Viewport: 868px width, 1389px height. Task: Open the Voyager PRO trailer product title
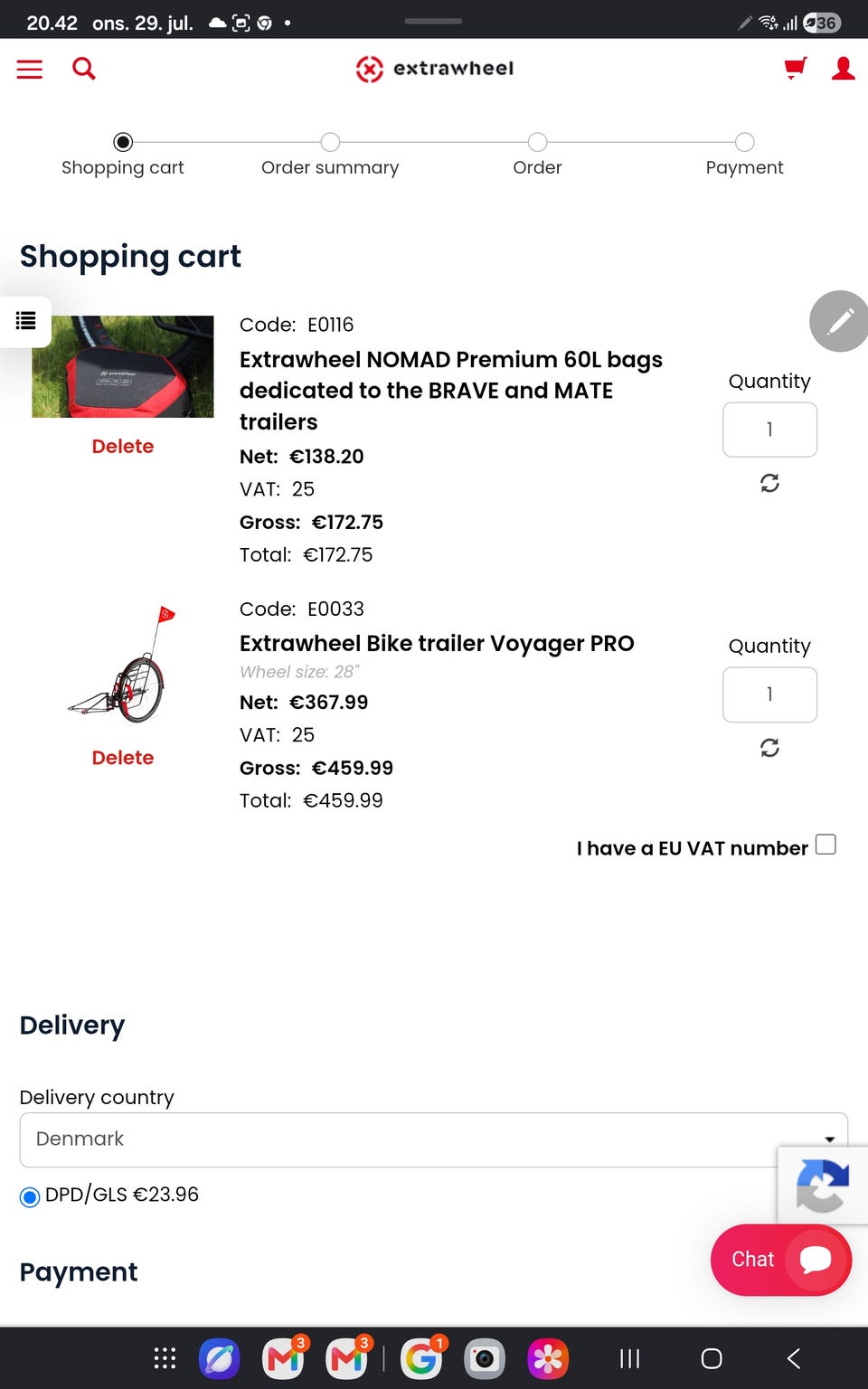pyautogui.click(x=437, y=643)
